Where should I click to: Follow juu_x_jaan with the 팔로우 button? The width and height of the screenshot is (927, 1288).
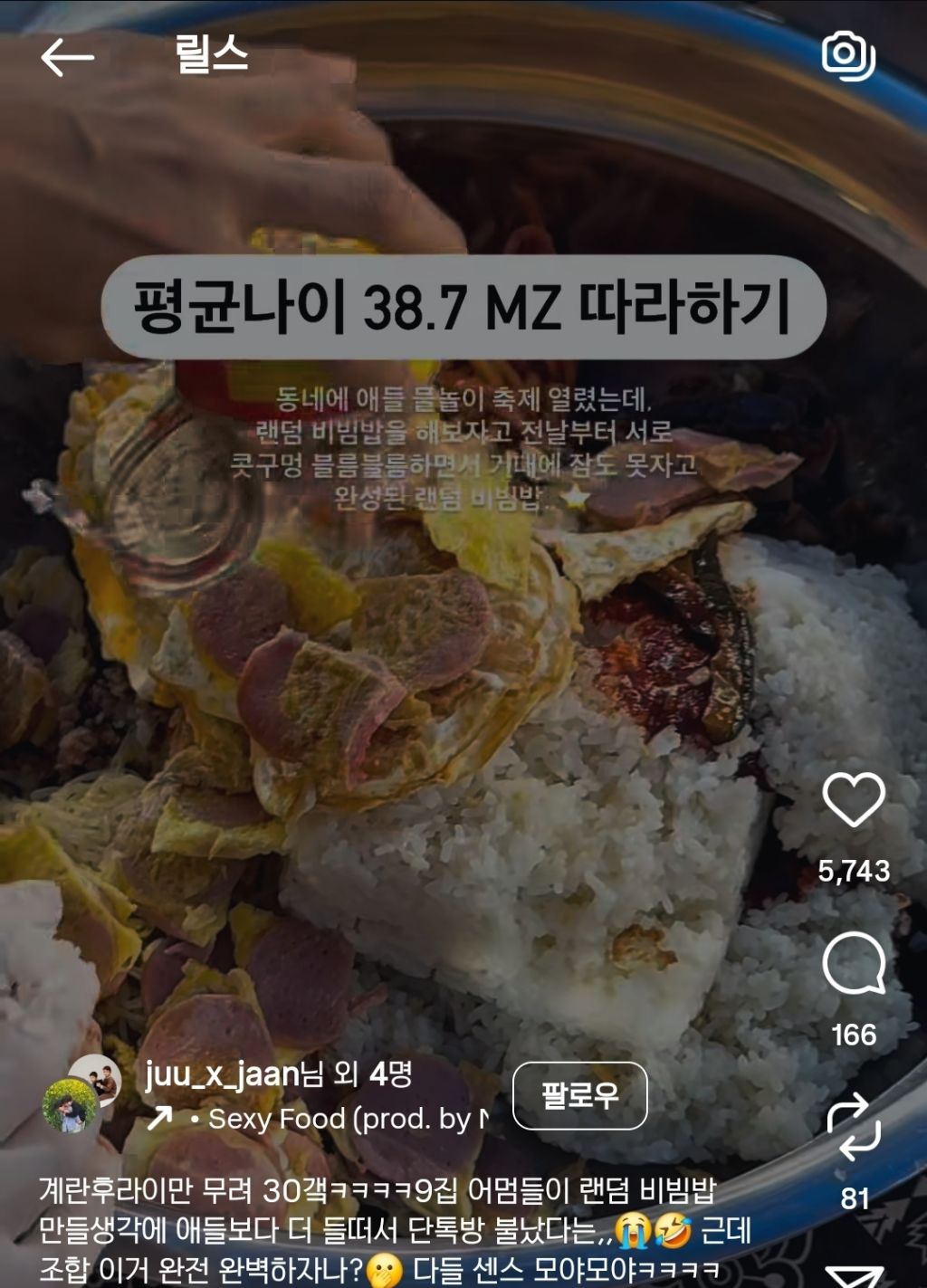(x=579, y=1095)
